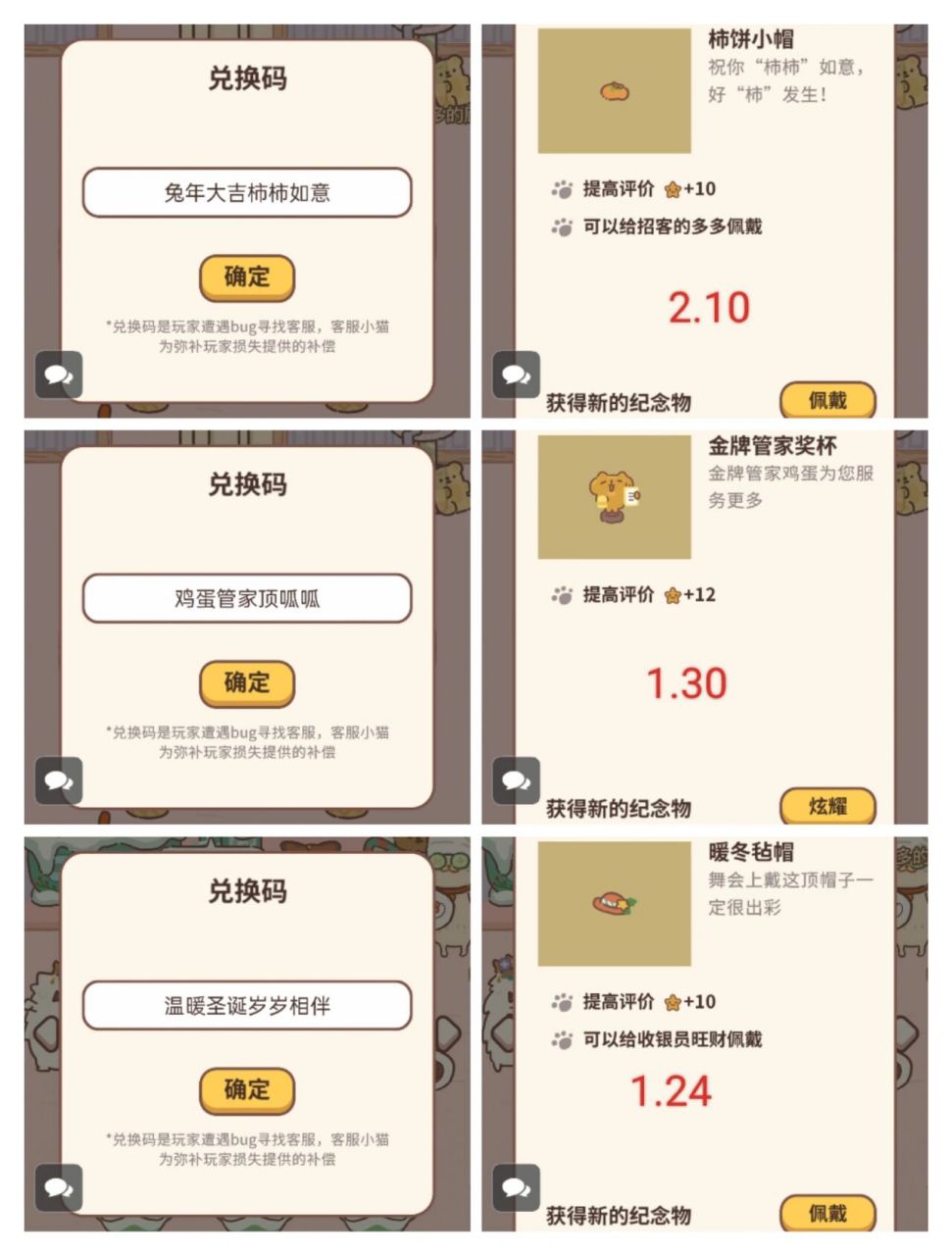Select the input box with 鸡蛋管家顶呱呱
This screenshot has width=952, height=1255.
point(247,598)
